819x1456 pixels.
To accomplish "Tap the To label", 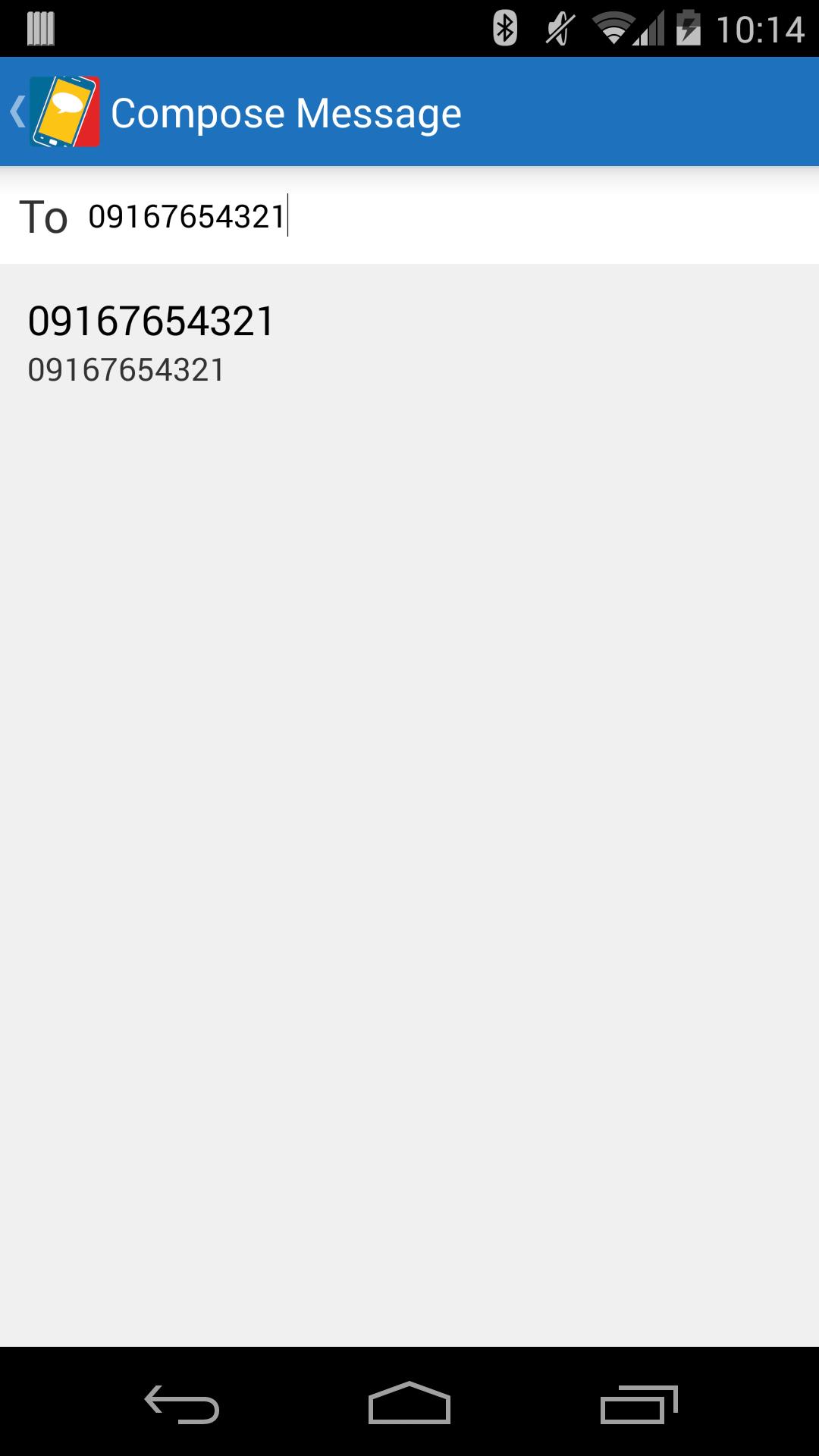I will pyautogui.click(x=45, y=216).
